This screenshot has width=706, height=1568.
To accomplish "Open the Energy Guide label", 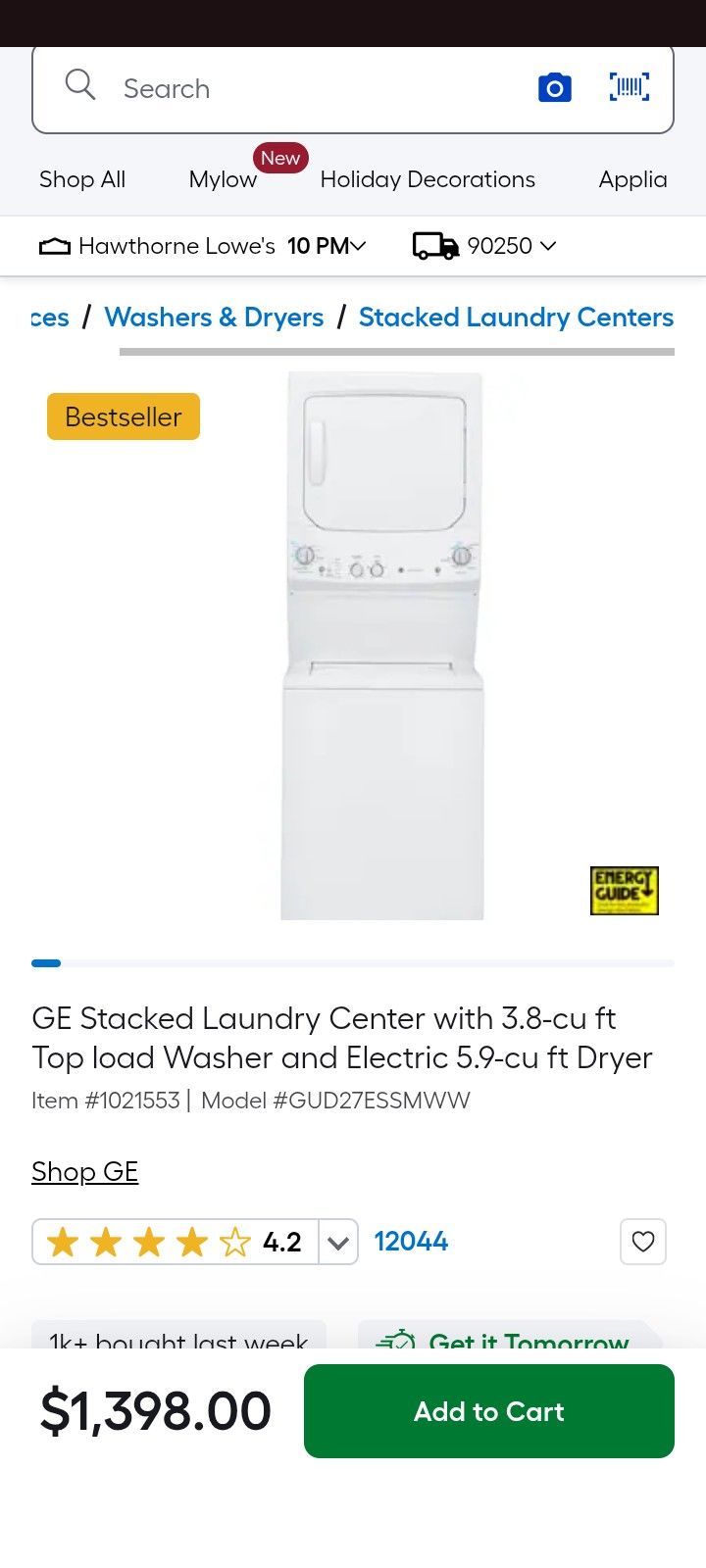I will [x=625, y=891].
